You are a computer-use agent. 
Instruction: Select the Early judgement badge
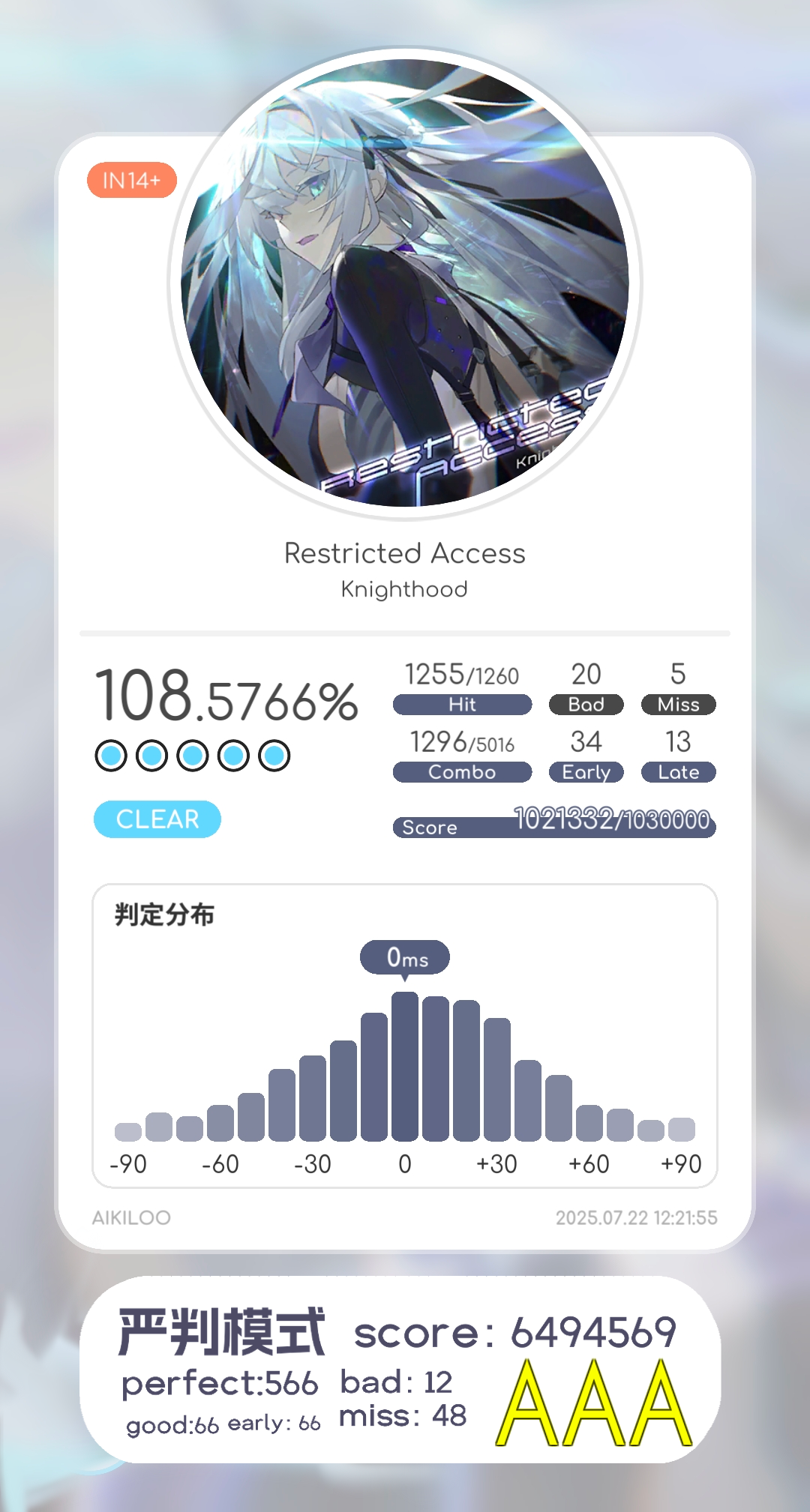(587, 772)
